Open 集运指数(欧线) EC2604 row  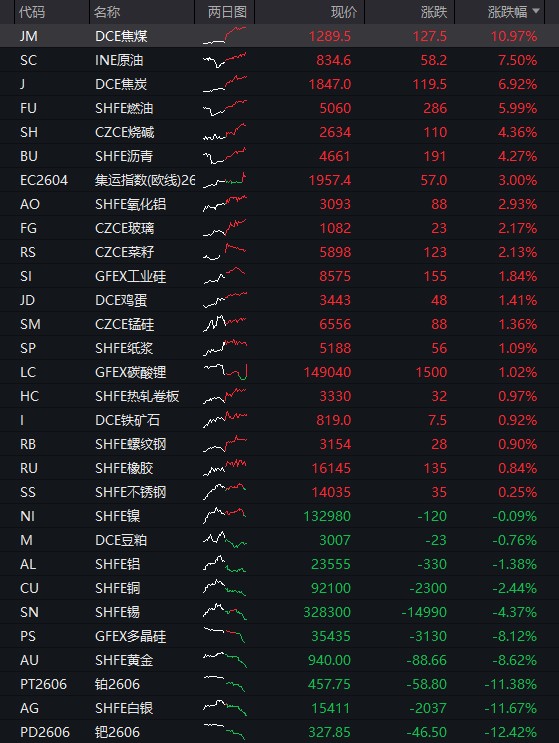(x=280, y=180)
